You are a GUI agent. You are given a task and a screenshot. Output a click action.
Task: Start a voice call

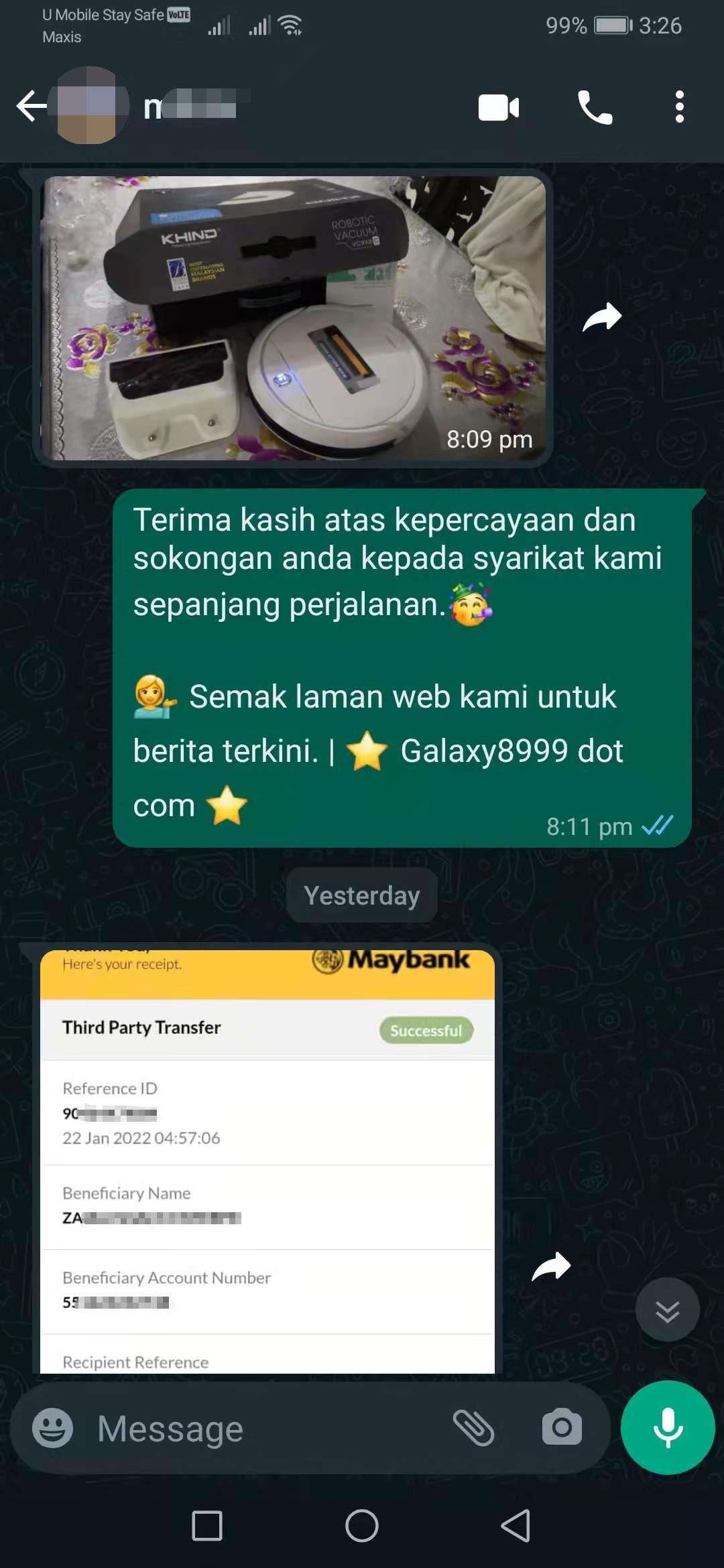point(595,108)
